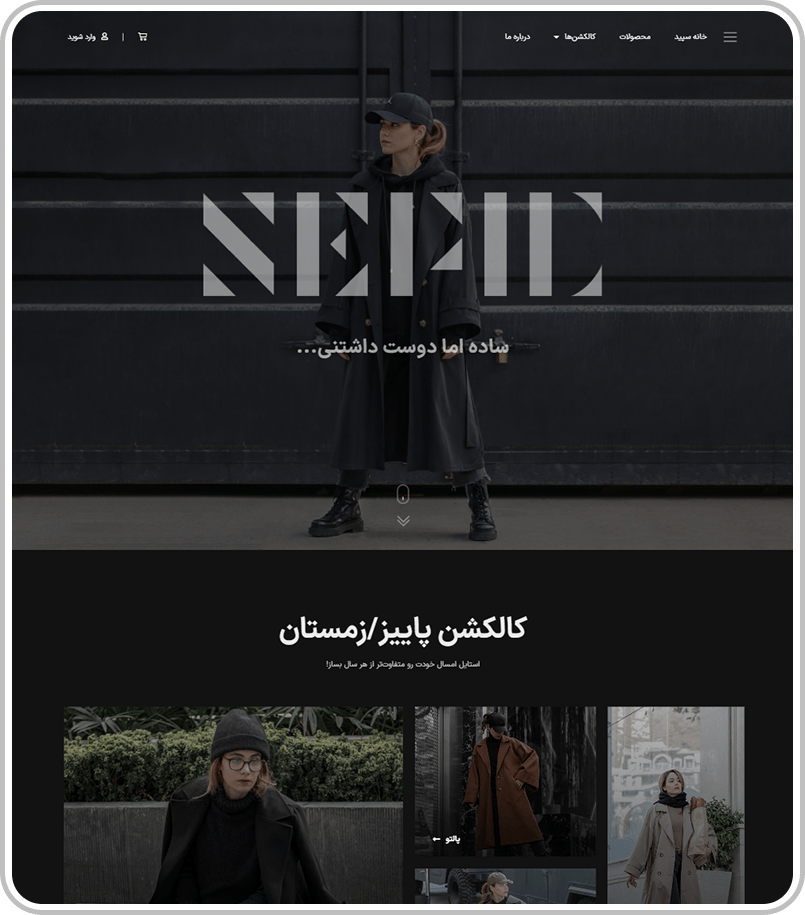Open the درباره ما page
The width and height of the screenshot is (805, 915).
pos(517,37)
